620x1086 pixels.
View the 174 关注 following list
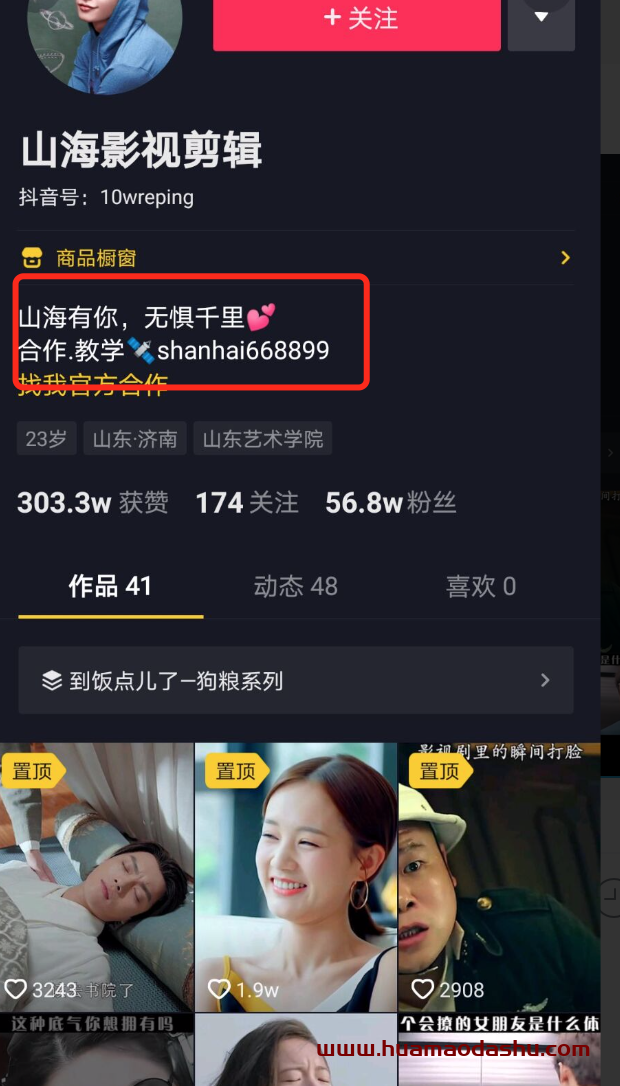coord(246,502)
